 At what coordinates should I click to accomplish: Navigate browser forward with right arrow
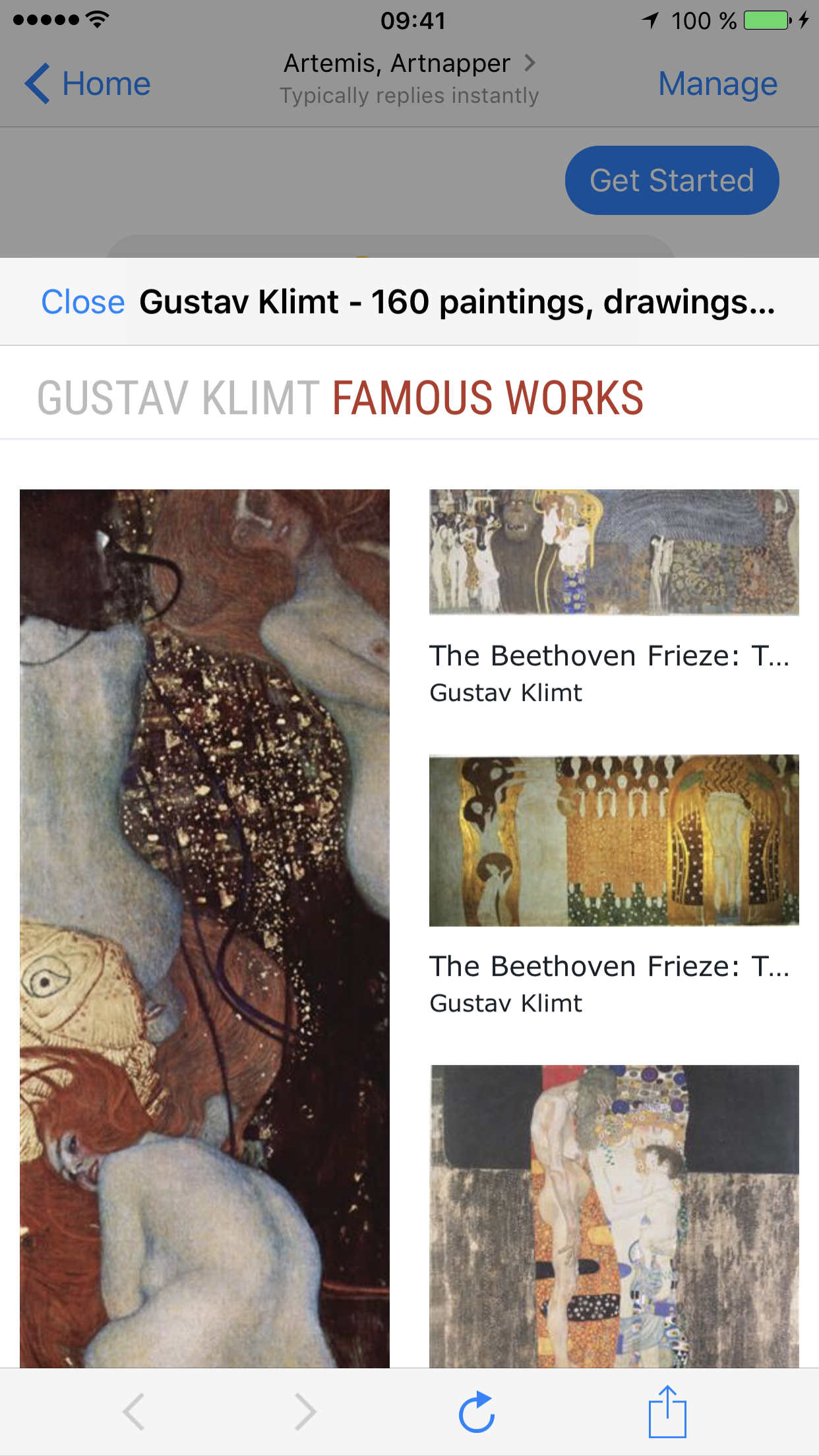point(305,1412)
